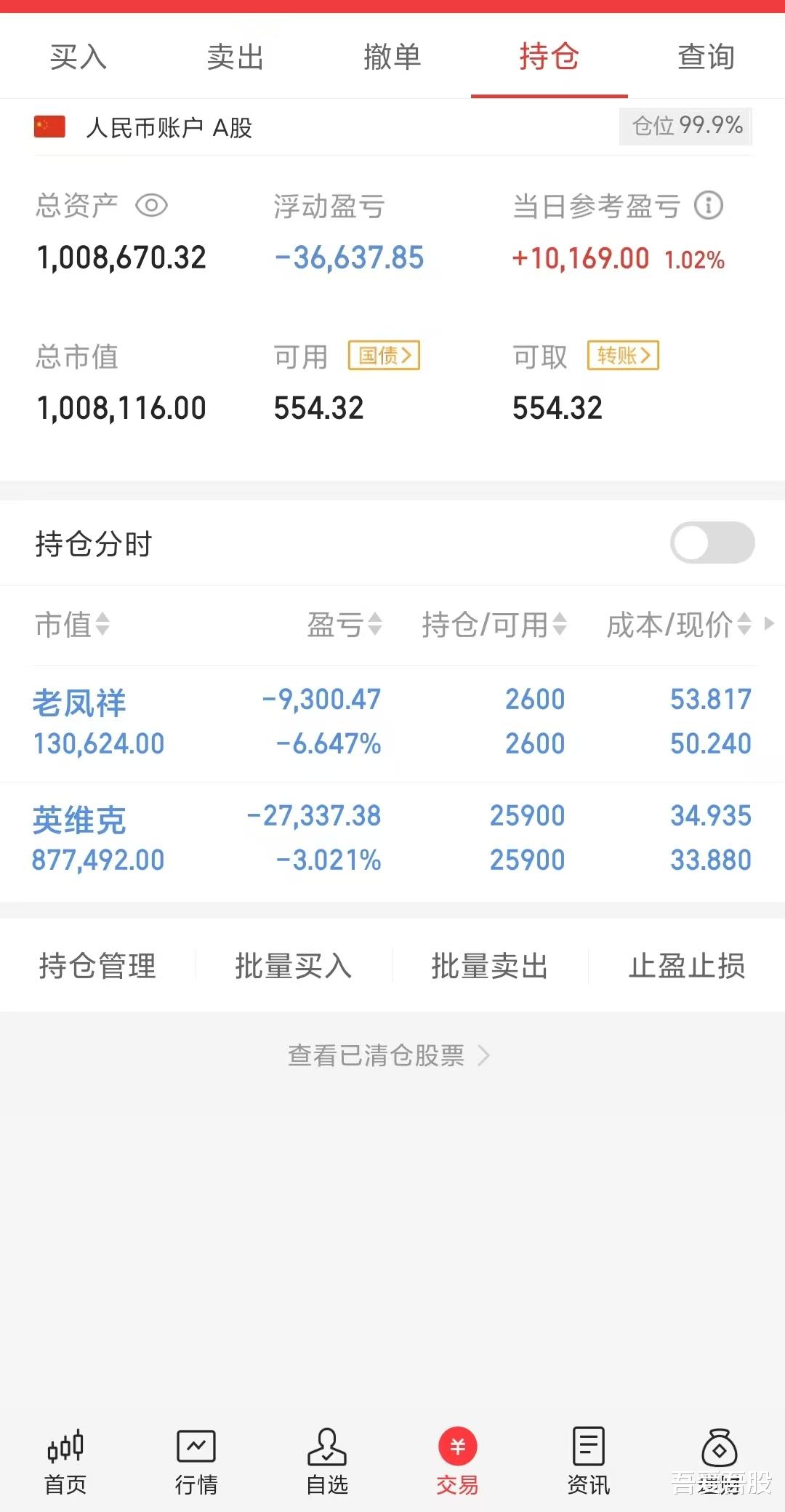
Task: View 查看已清仓股票 link
Action: click(x=390, y=1055)
